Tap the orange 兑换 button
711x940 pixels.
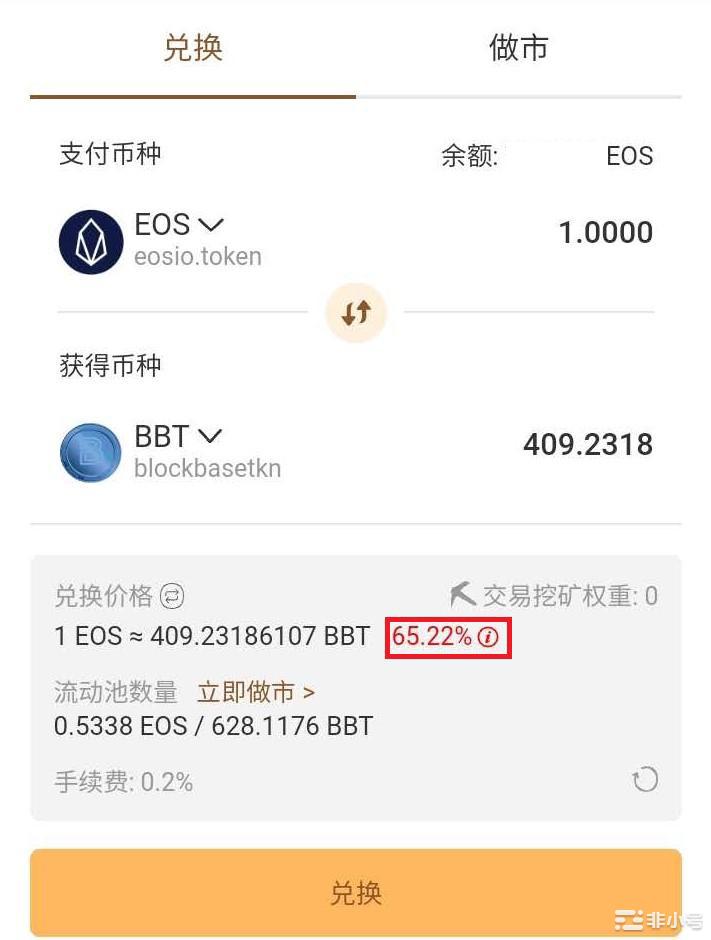356,892
